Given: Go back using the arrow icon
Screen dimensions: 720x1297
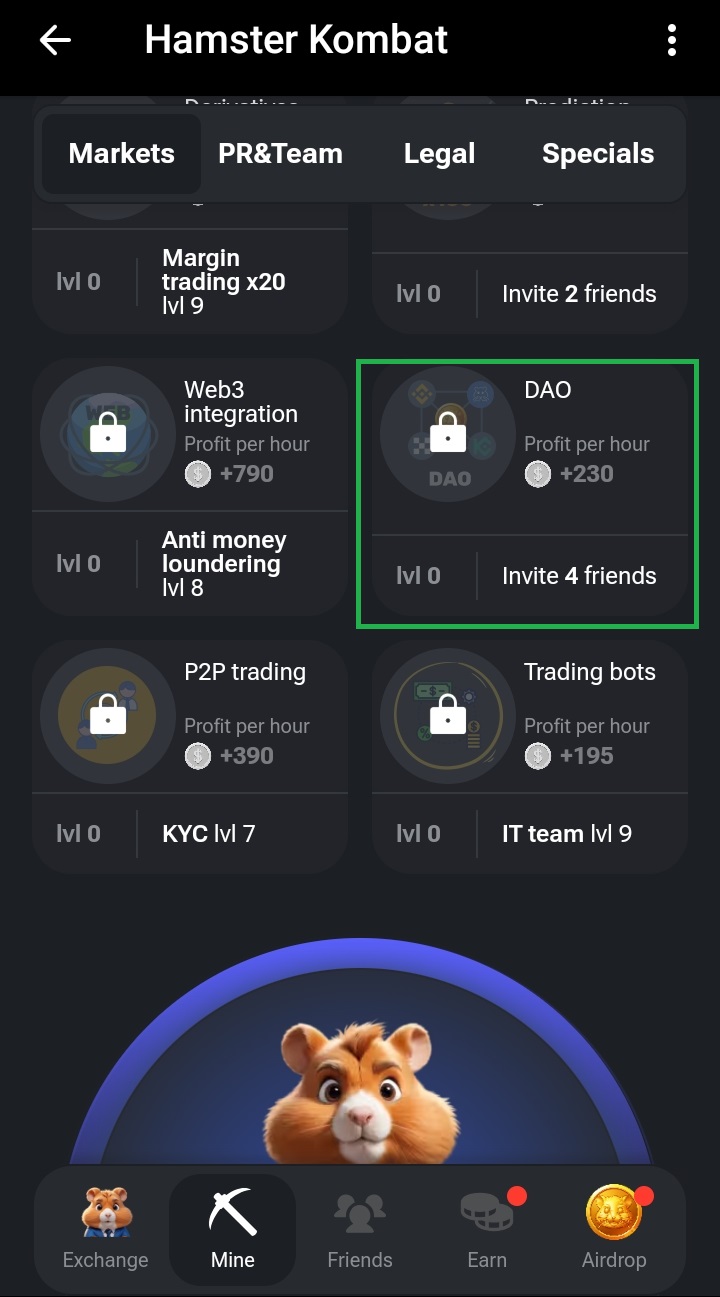Looking at the screenshot, I should coord(55,41).
